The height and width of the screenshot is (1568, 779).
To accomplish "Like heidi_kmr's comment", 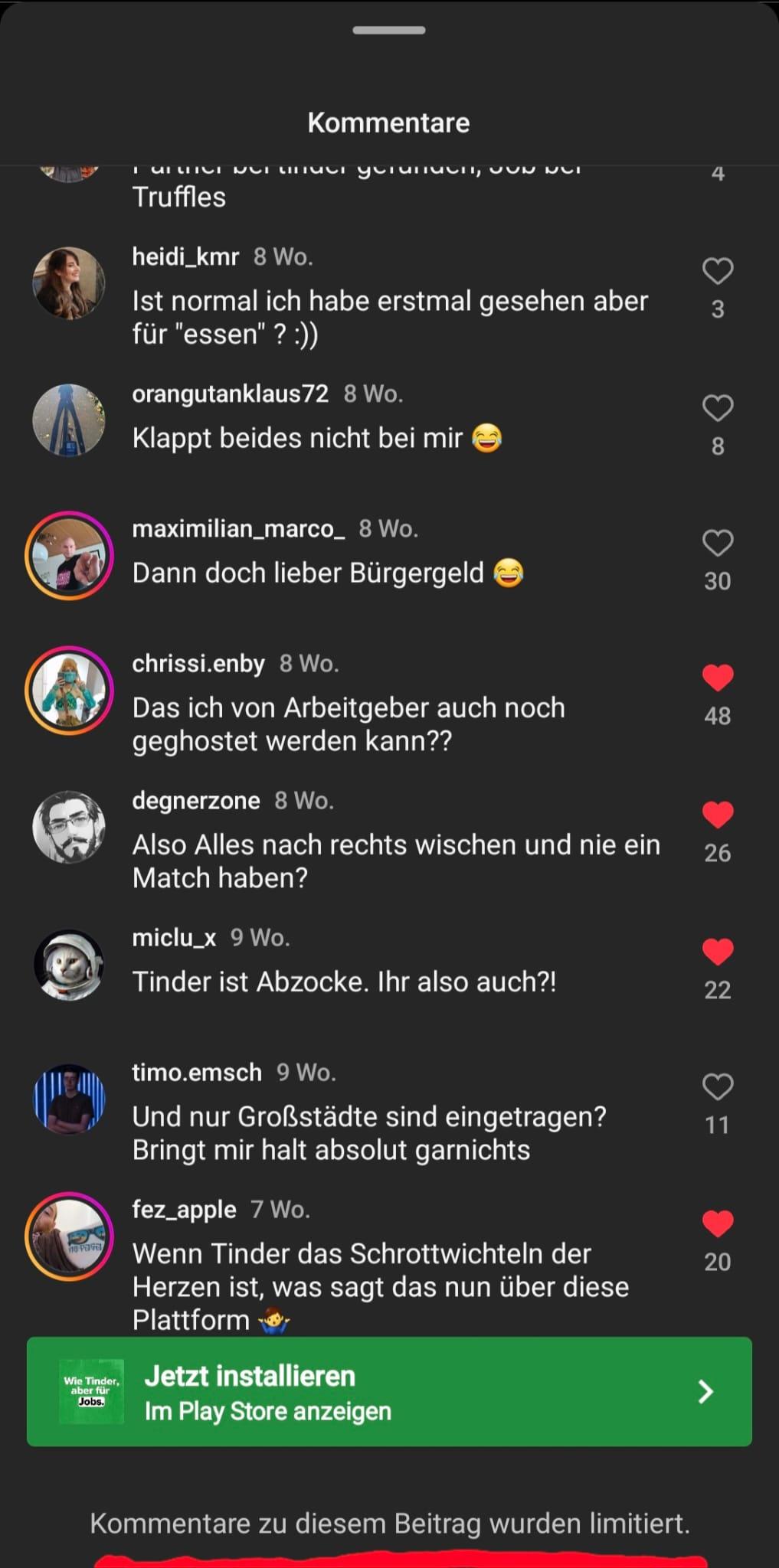I will pyautogui.click(x=718, y=271).
